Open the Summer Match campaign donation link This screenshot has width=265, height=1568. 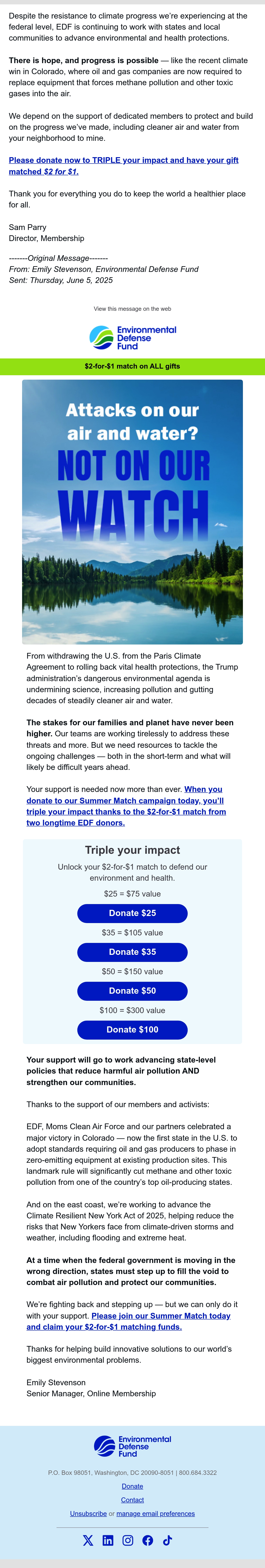(x=126, y=806)
